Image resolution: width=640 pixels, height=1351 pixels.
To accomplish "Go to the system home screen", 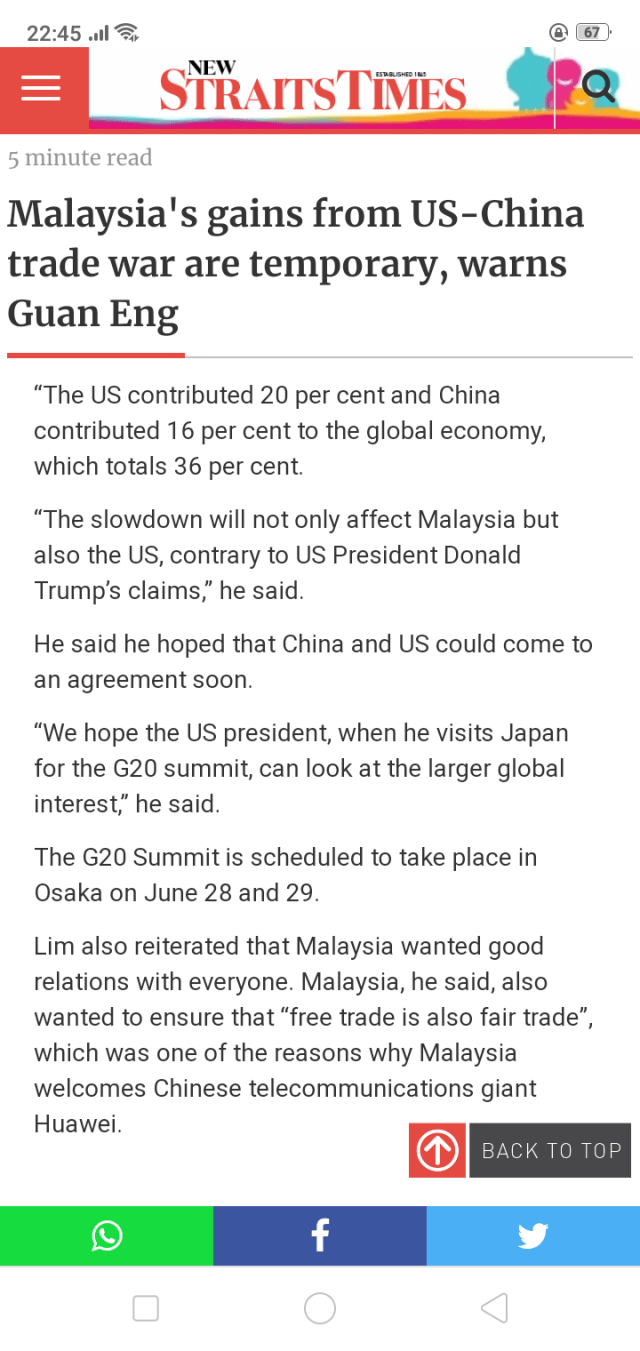I will pos(319,1307).
